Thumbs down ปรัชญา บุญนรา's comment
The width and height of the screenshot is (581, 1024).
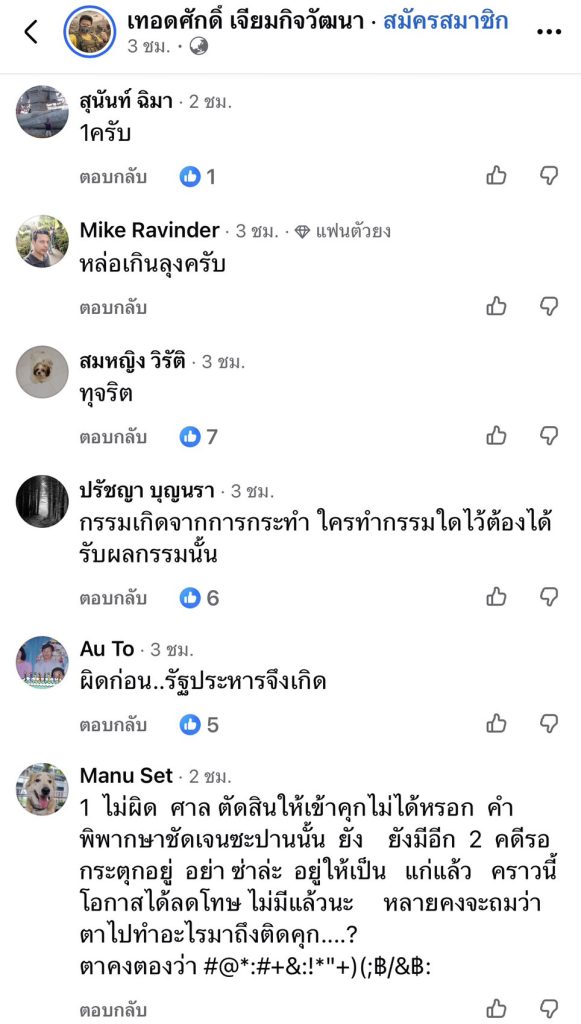[549, 596]
